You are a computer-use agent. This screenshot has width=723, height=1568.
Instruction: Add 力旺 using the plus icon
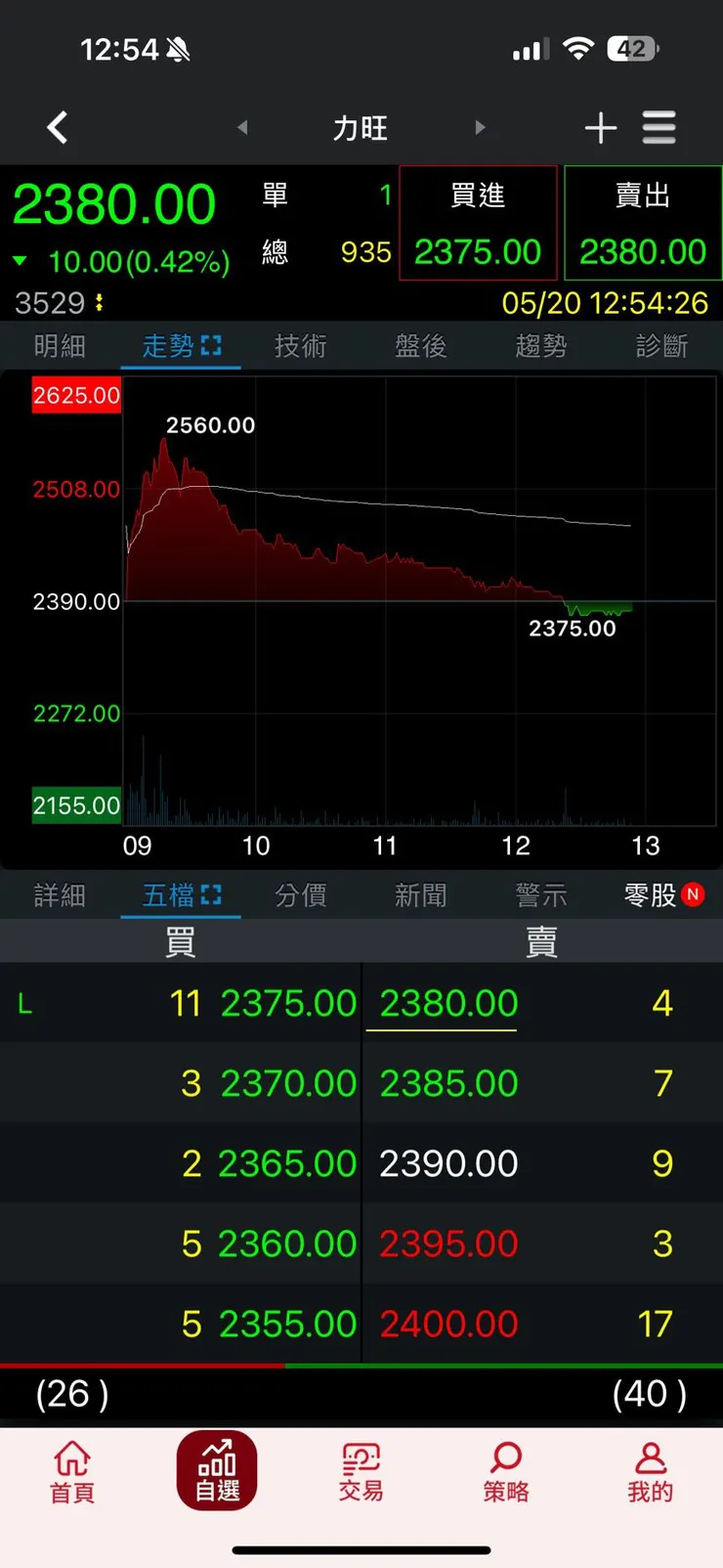pyautogui.click(x=600, y=127)
